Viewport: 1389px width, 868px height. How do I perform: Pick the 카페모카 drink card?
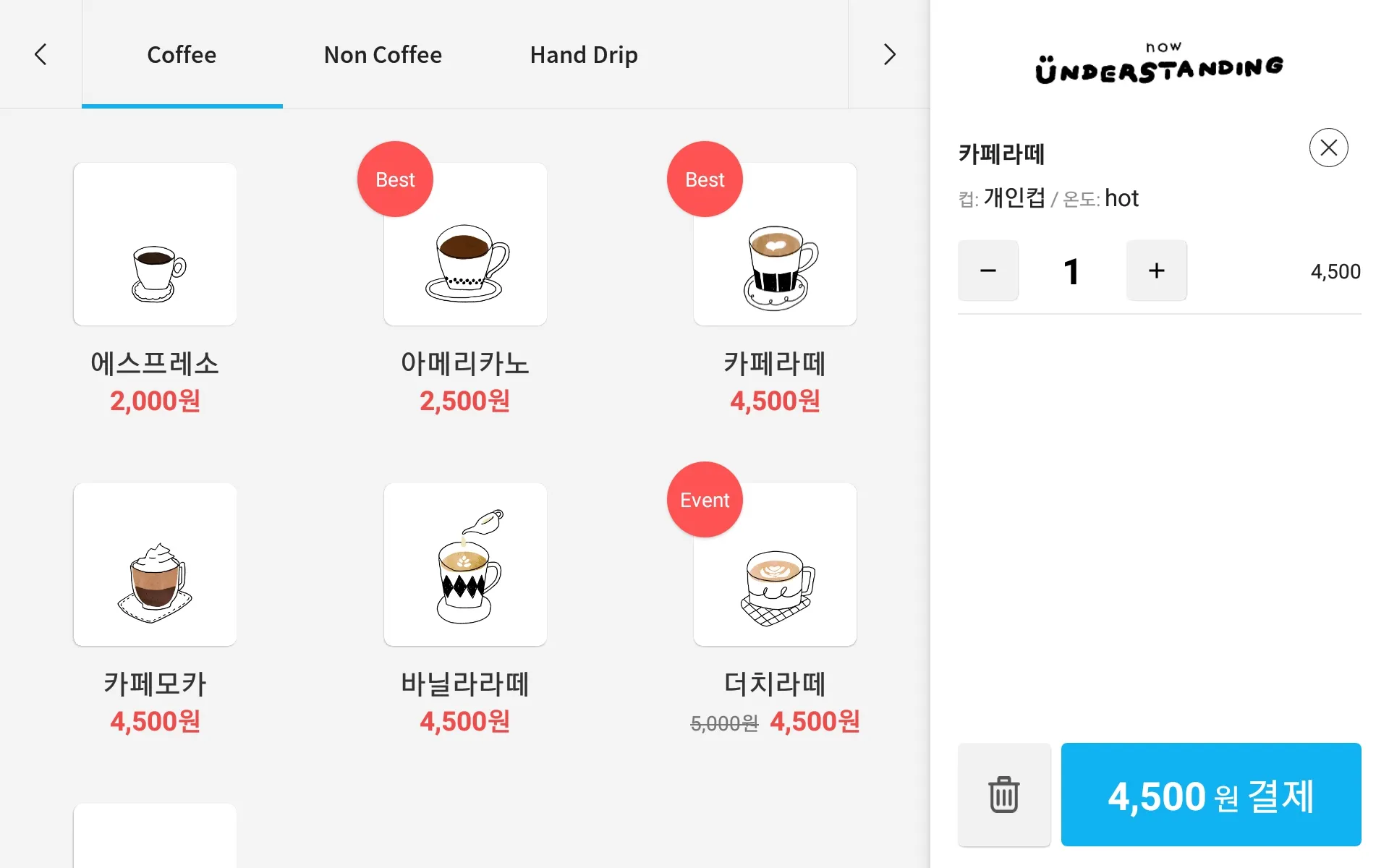(155, 565)
